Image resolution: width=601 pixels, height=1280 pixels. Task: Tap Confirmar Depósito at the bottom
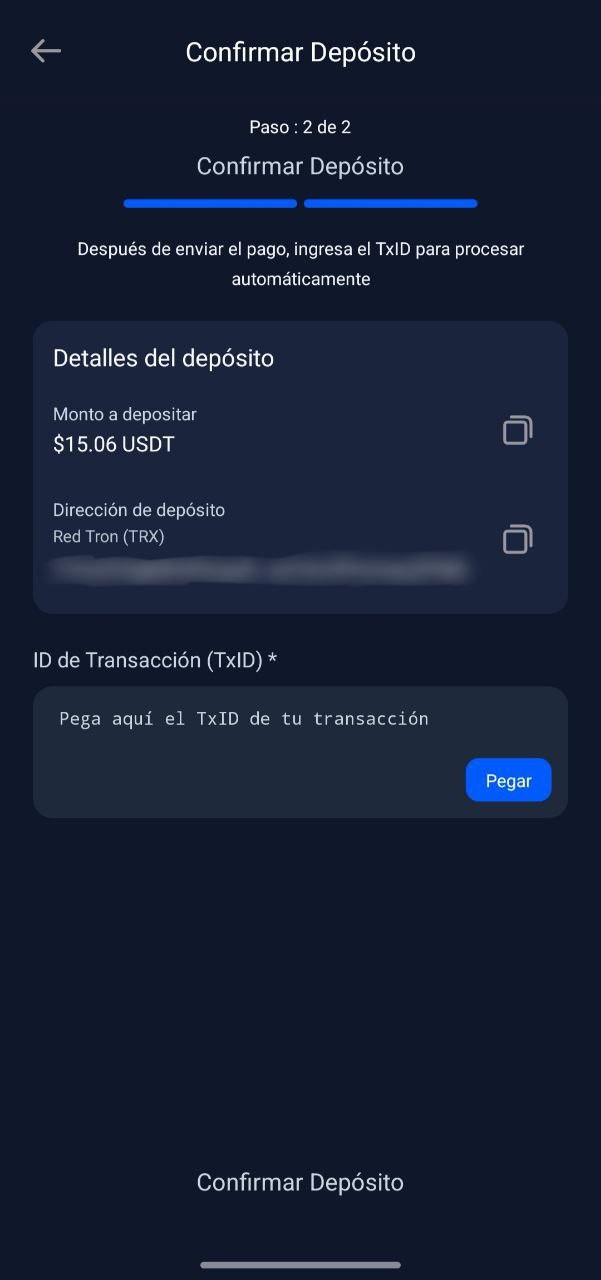pos(300,1182)
